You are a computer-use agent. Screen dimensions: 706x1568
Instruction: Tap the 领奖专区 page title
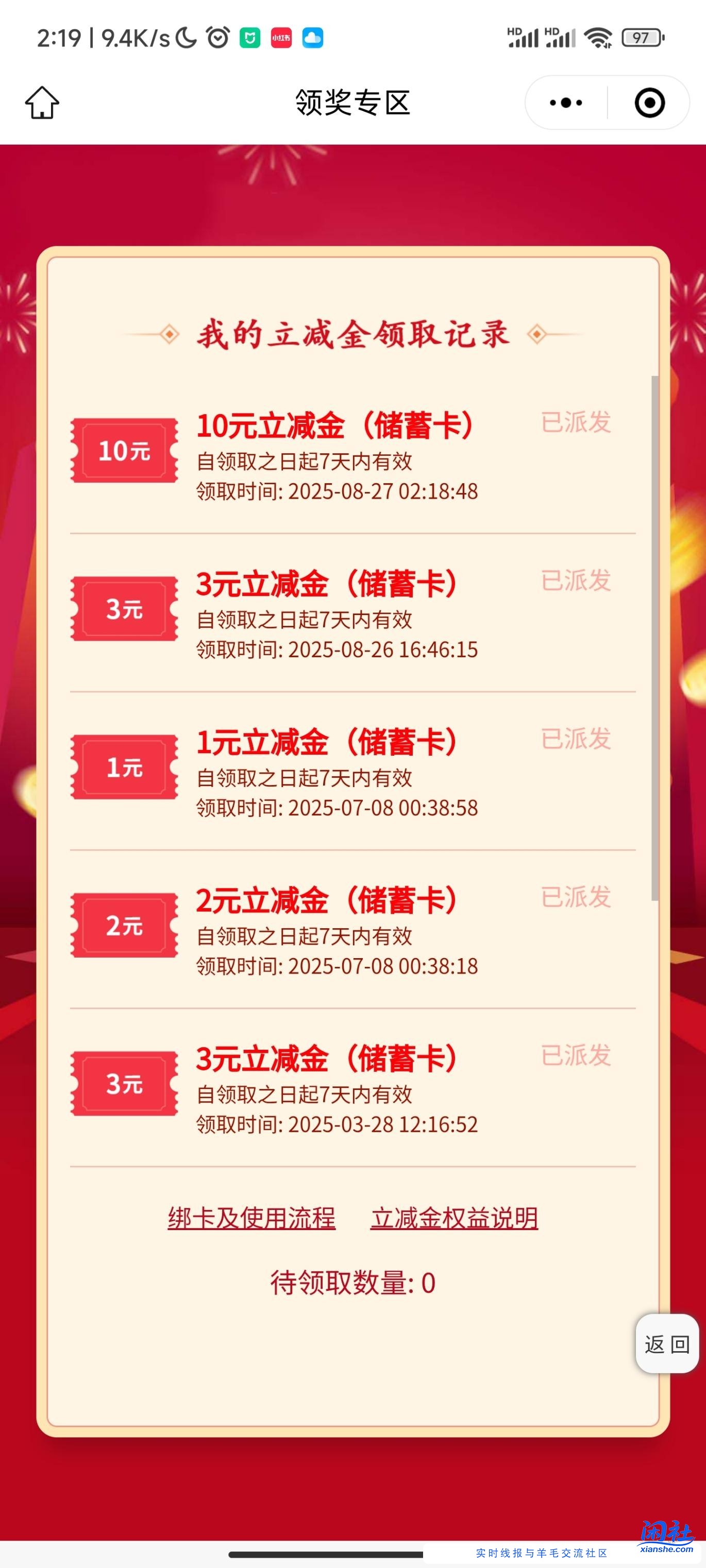coord(352,103)
